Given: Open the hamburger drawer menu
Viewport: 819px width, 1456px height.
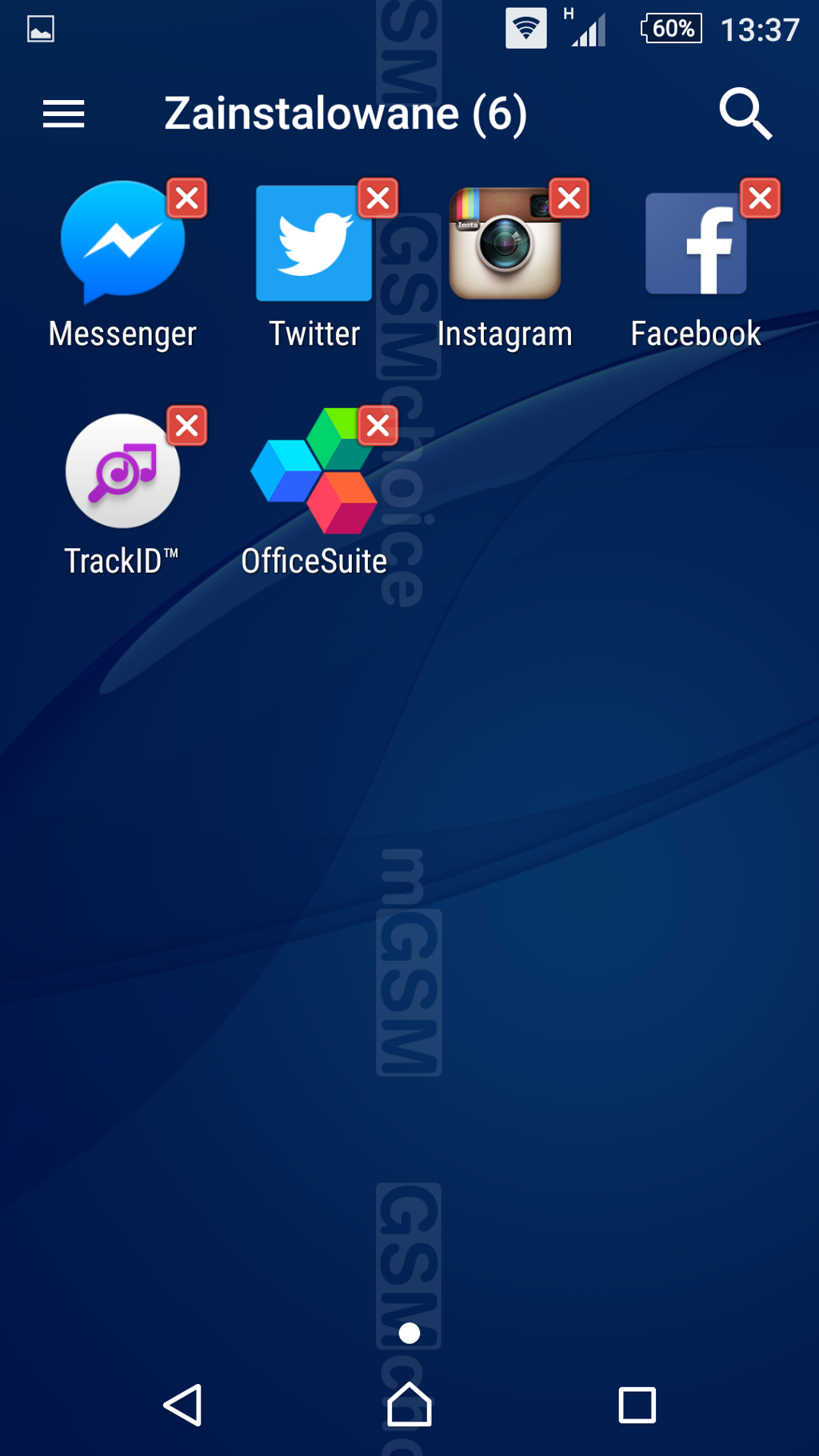Looking at the screenshot, I should pos(63,114).
